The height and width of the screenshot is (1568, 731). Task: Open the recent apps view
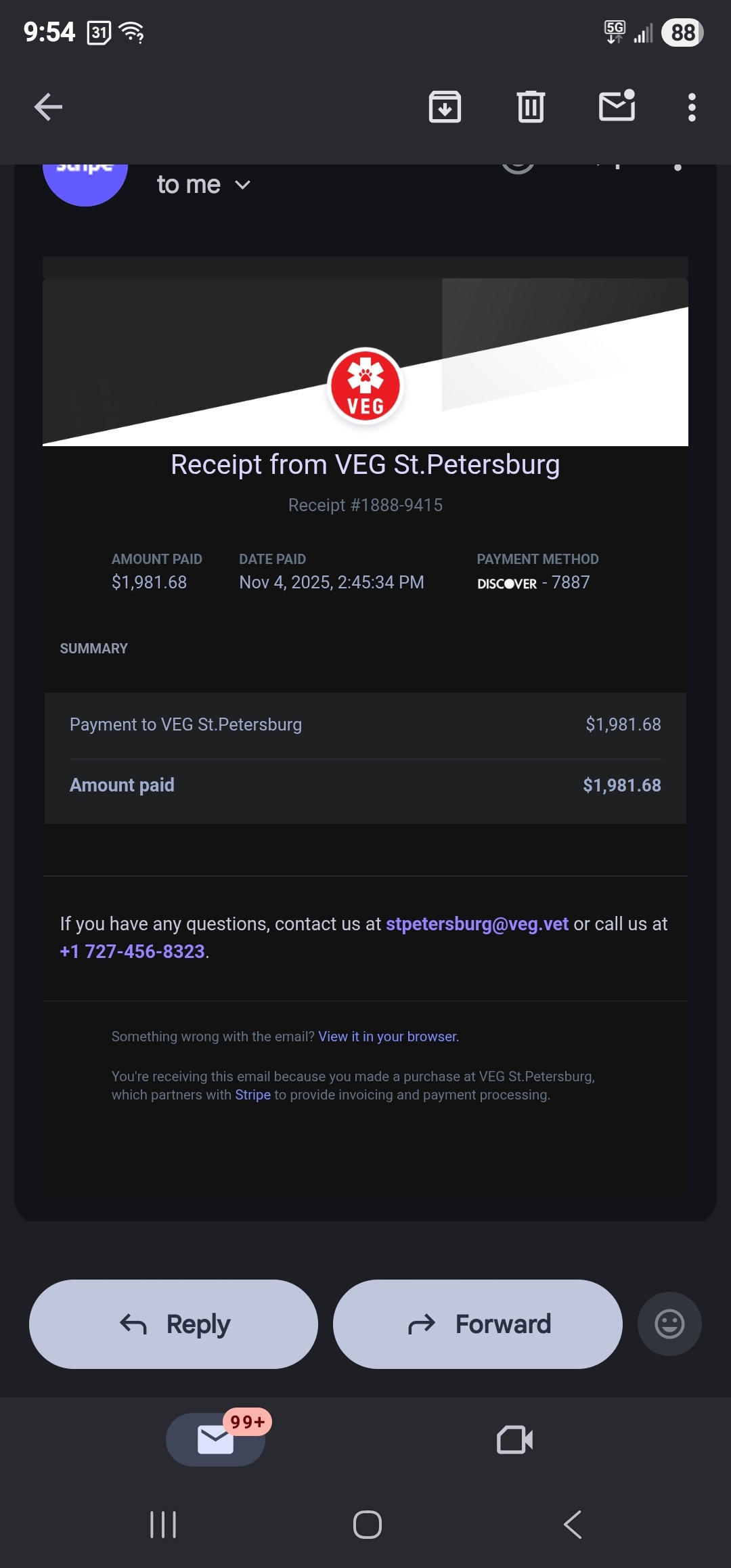click(163, 1525)
